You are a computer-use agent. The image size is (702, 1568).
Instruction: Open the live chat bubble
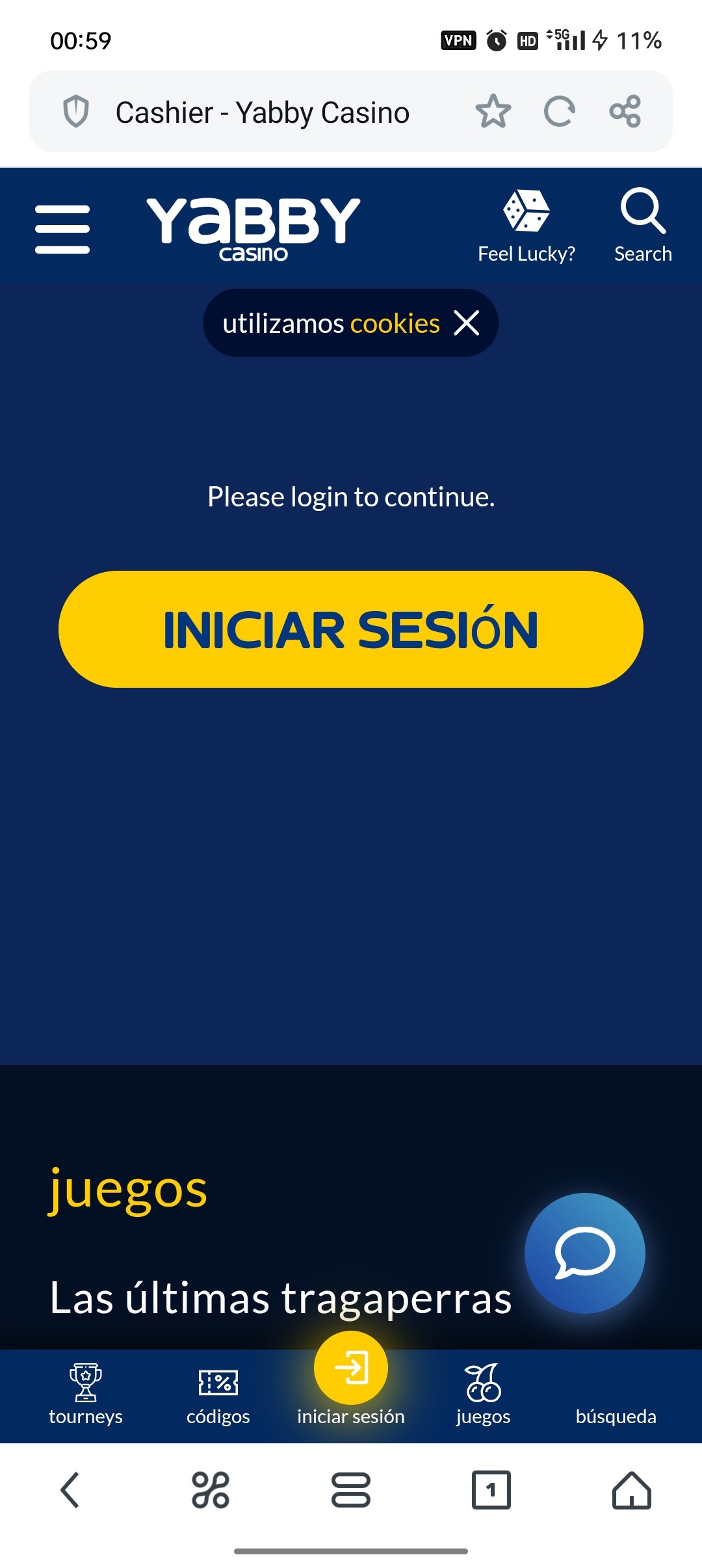(x=584, y=1252)
